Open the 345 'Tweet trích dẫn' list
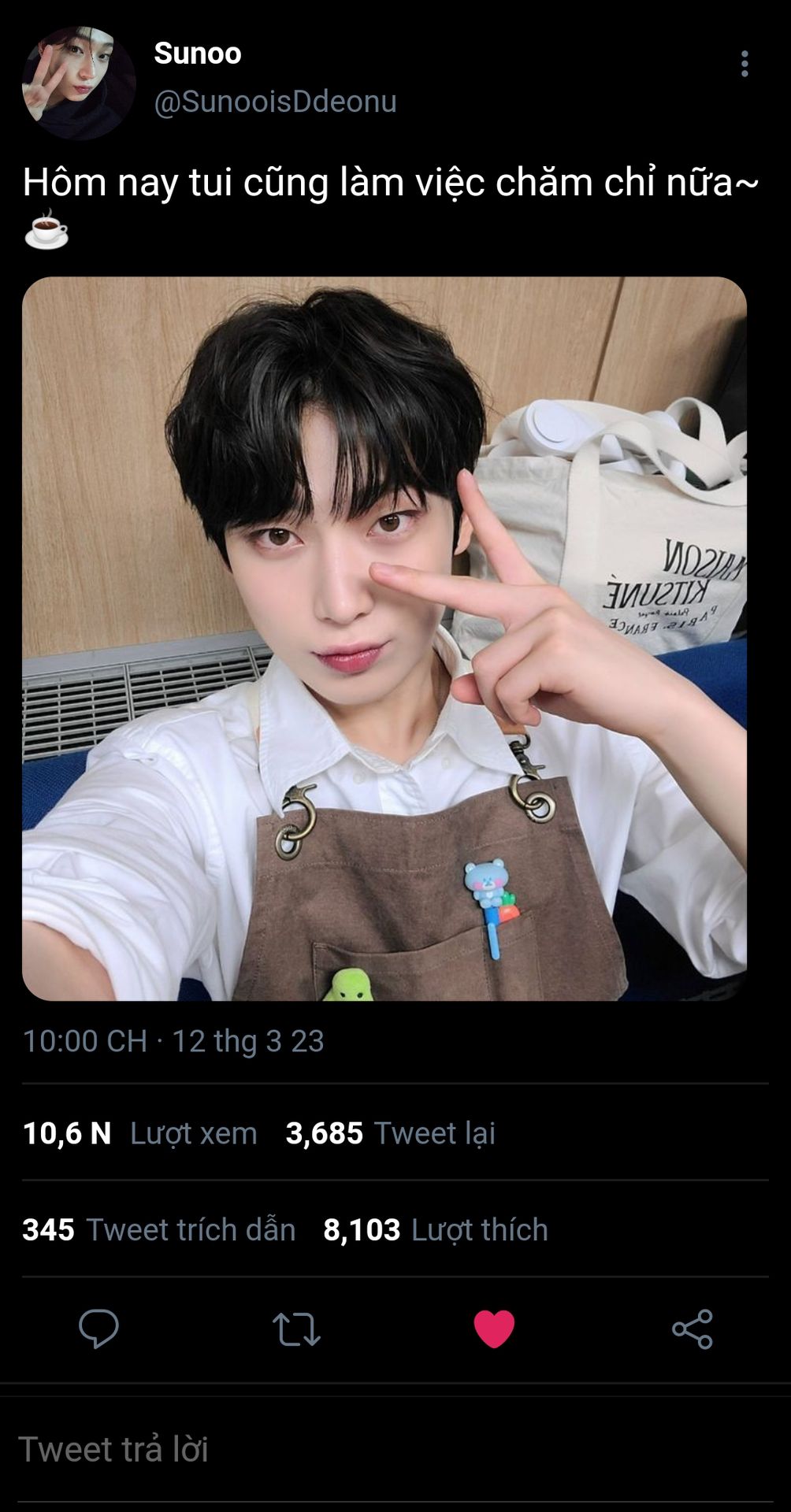Viewport: 791px width, 1512px height. pos(159,1229)
